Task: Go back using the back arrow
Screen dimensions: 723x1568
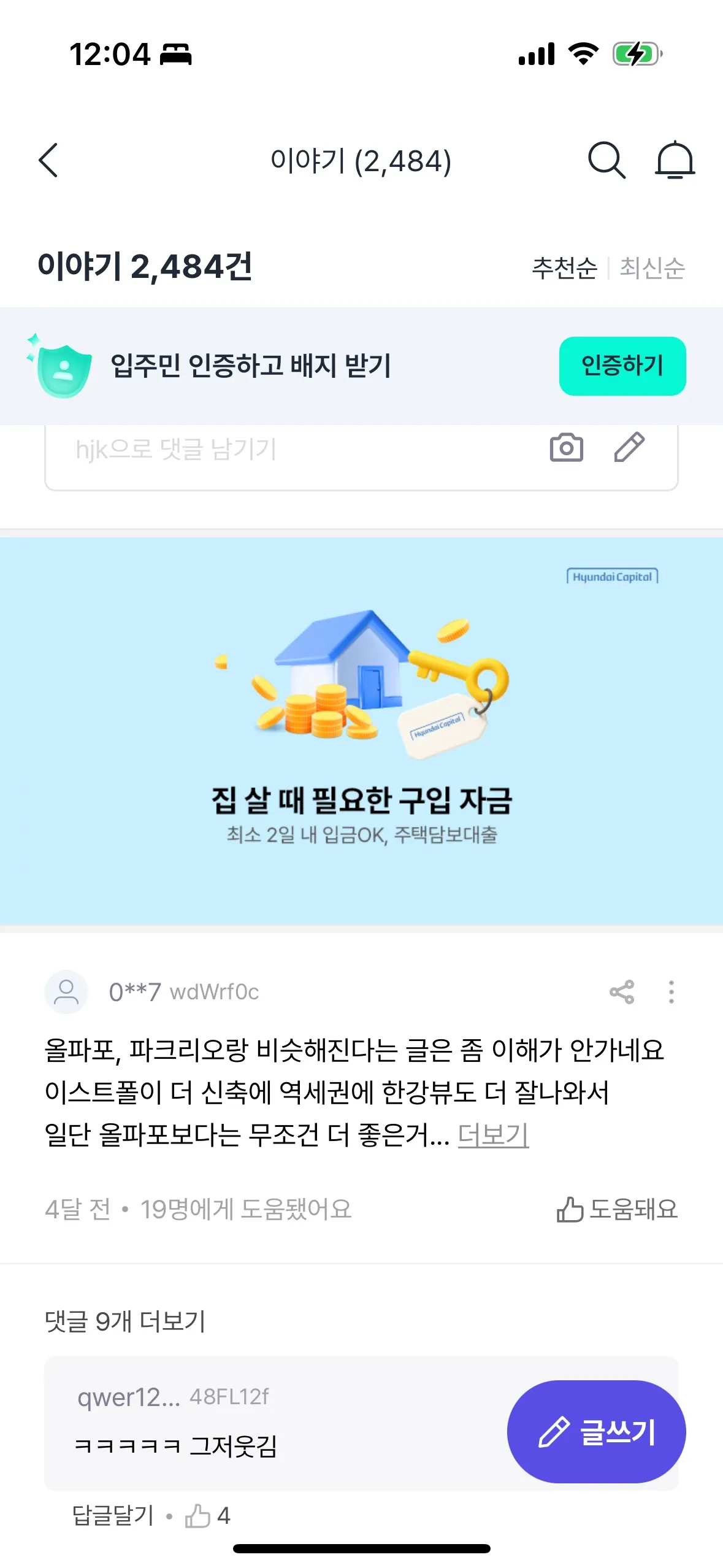Action: [48, 161]
